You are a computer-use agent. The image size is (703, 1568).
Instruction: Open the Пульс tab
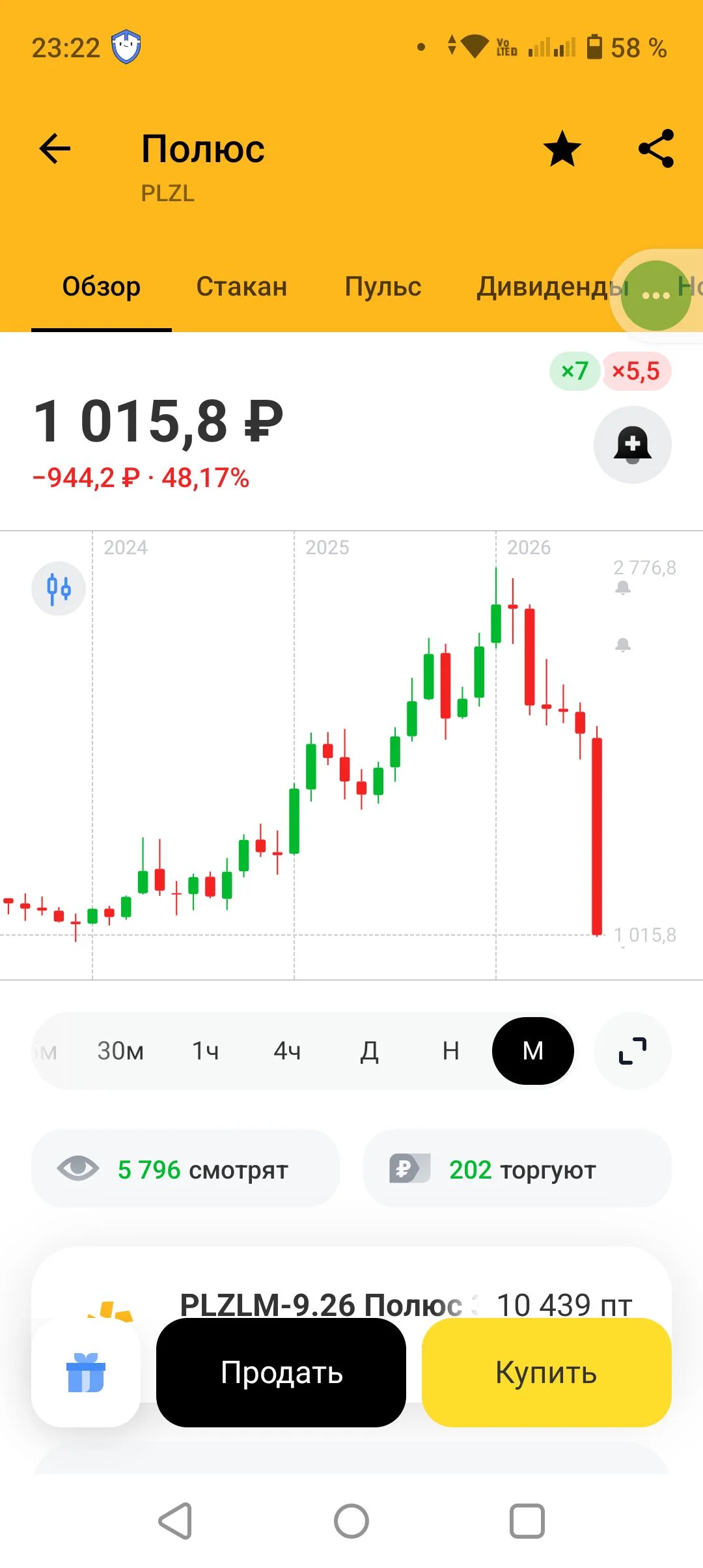(x=383, y=287)
